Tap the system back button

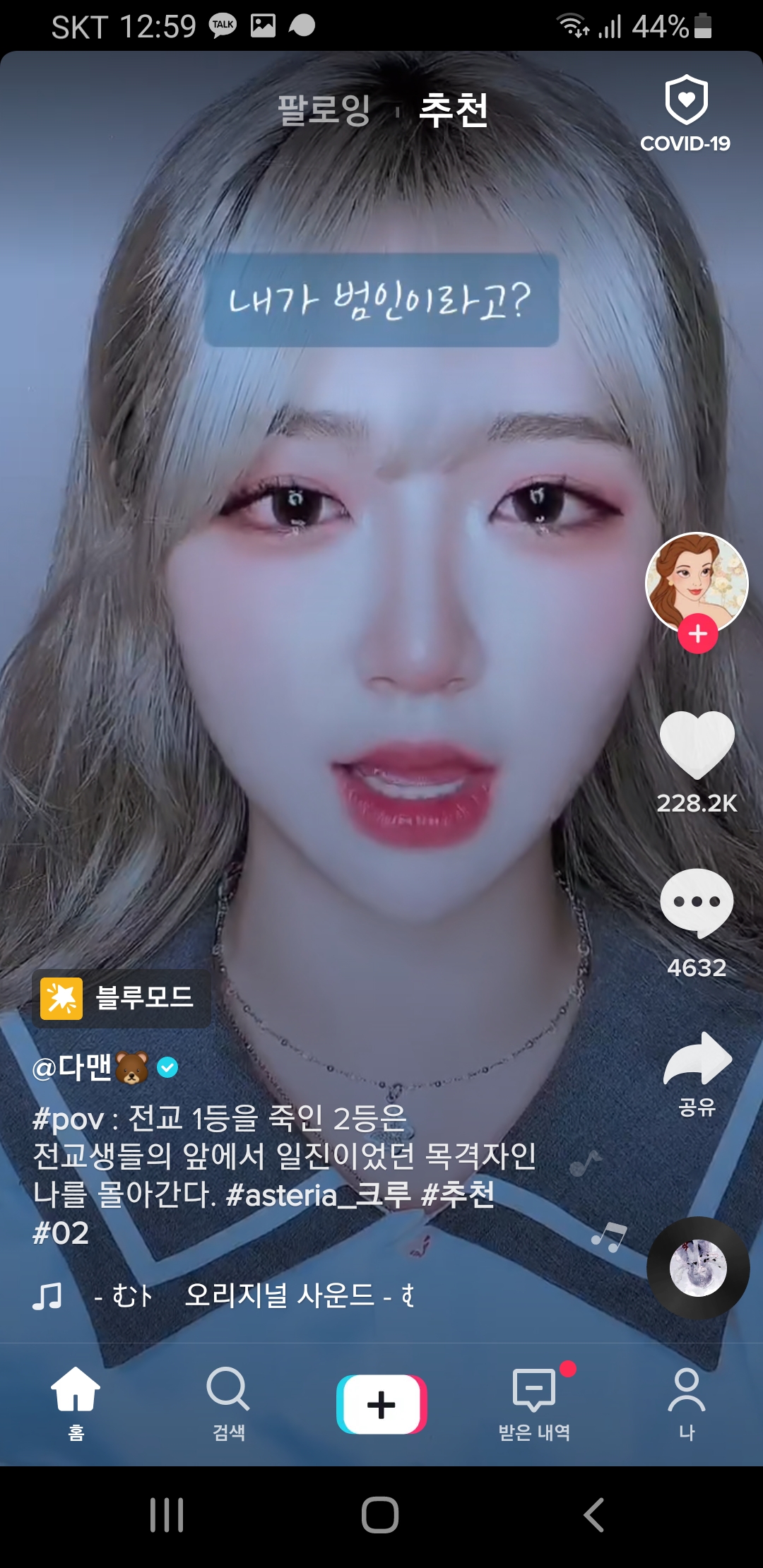593,1515
